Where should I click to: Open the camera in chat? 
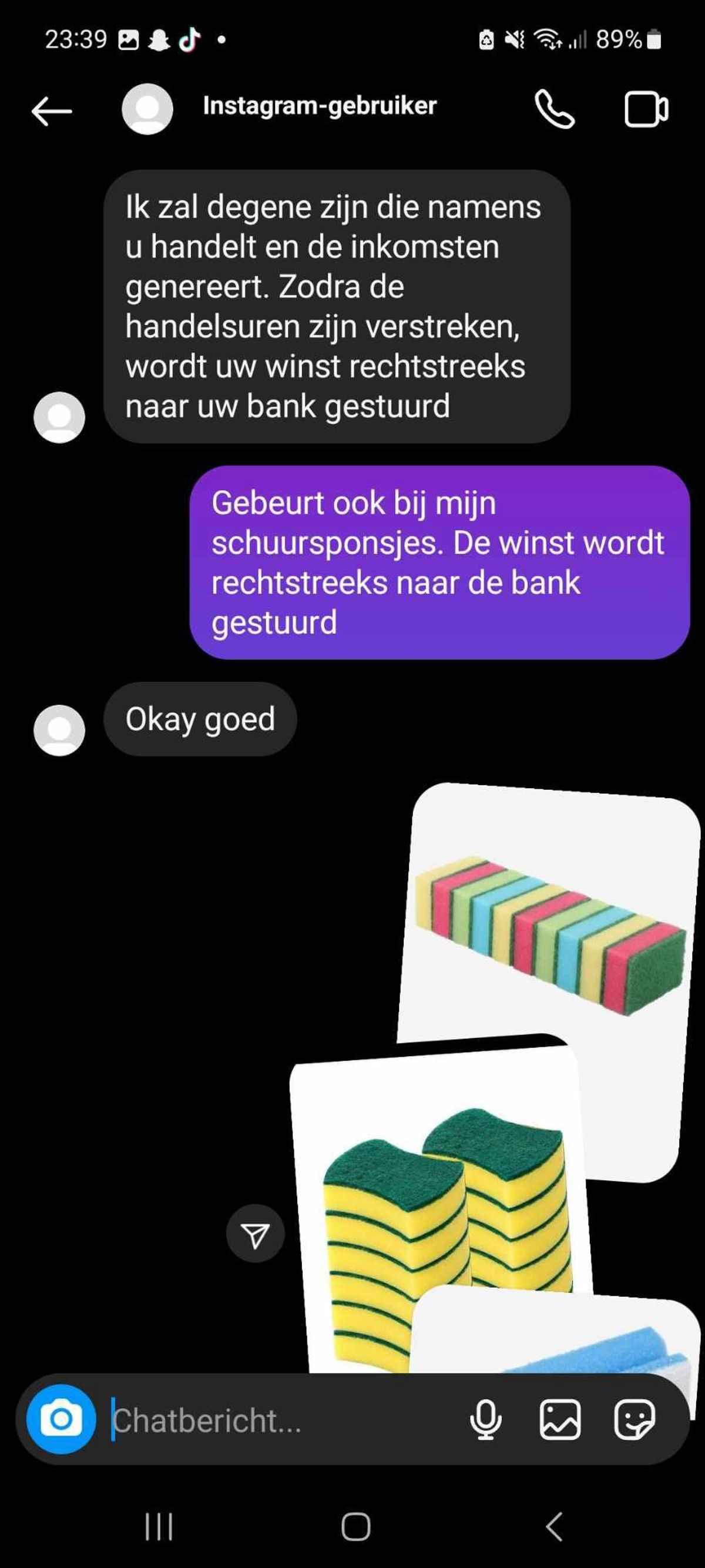coord(61,1419)
